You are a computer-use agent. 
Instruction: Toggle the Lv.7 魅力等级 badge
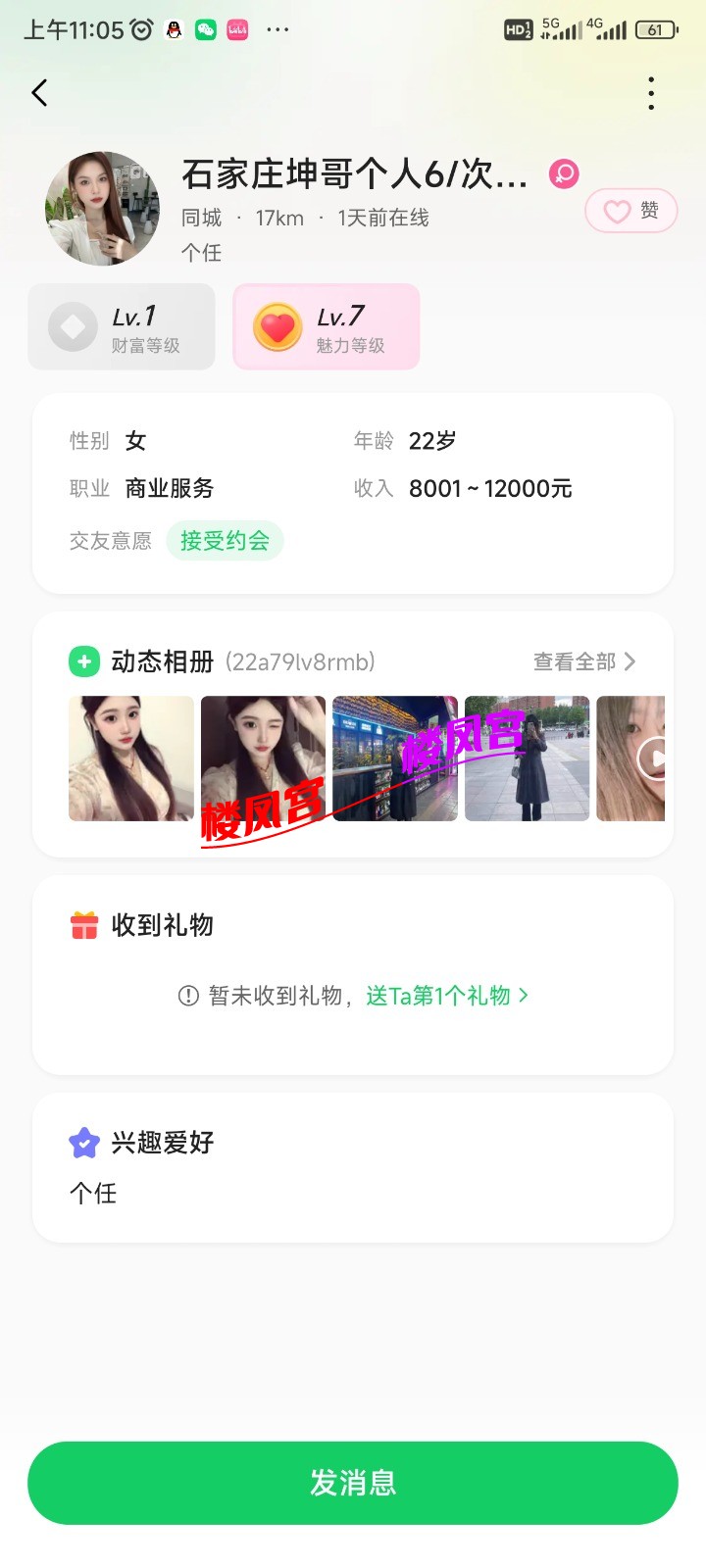coord(326,326)
